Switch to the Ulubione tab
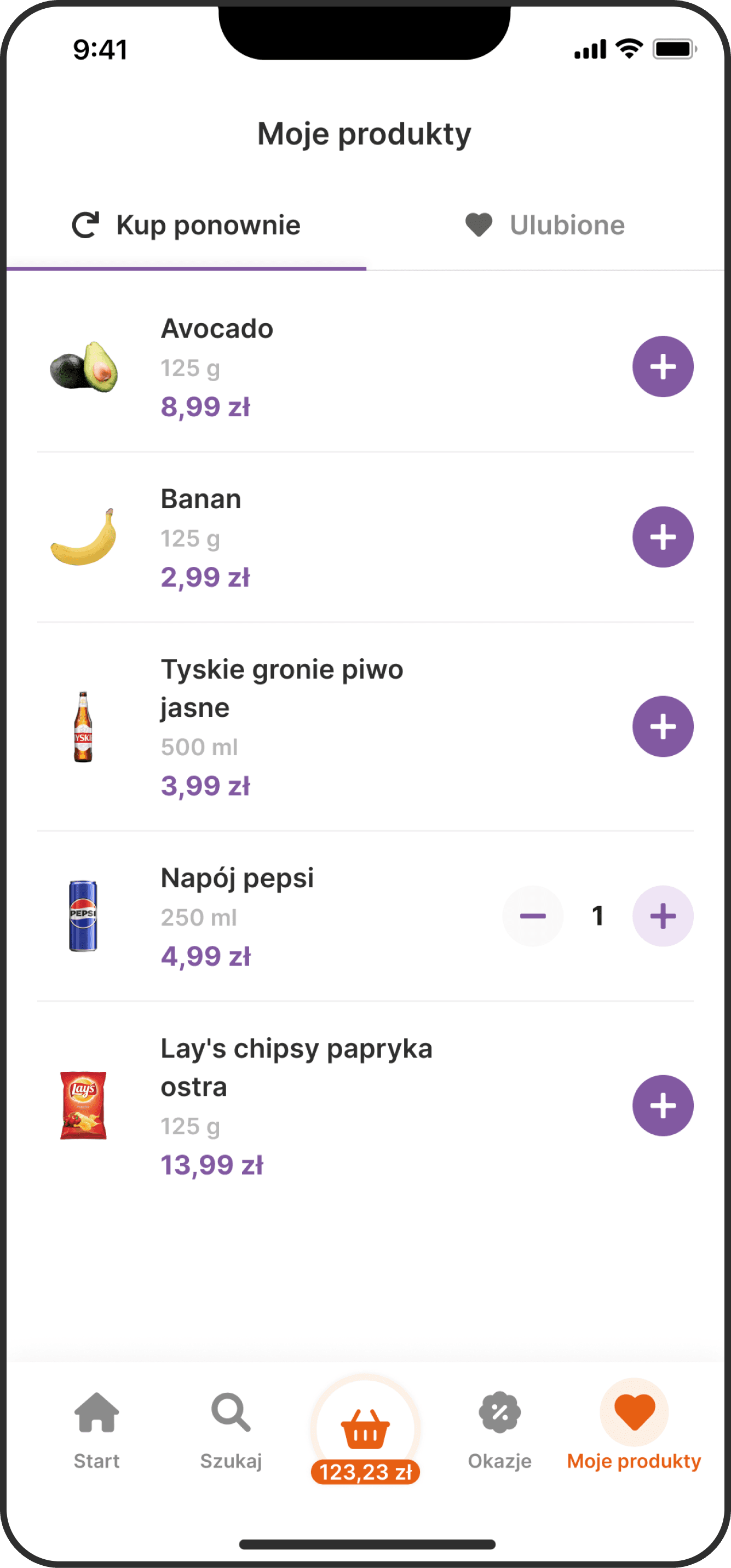The width and height of the screenshot is (731, 1568). 545,225
